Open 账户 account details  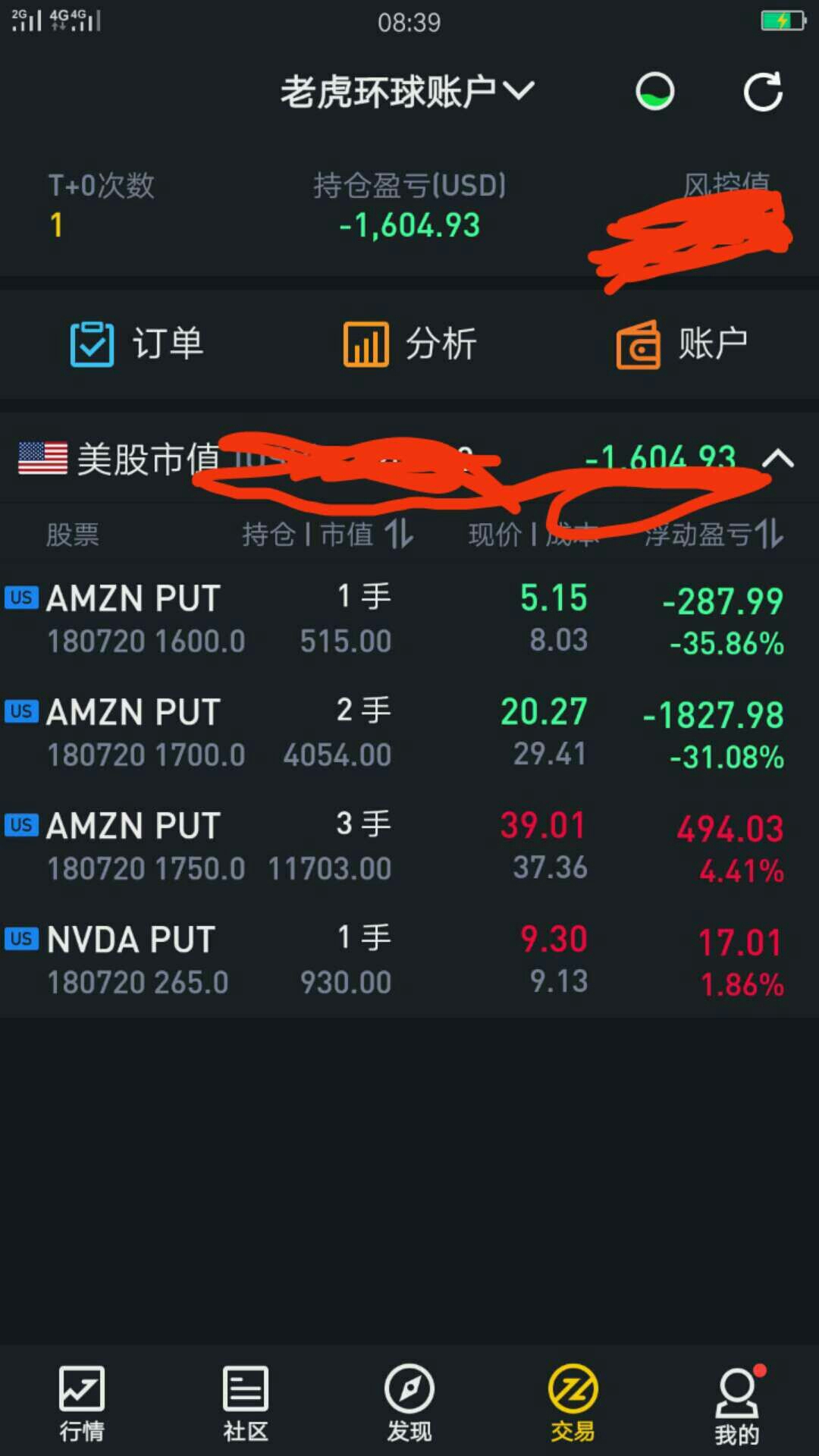pos(682,344)
